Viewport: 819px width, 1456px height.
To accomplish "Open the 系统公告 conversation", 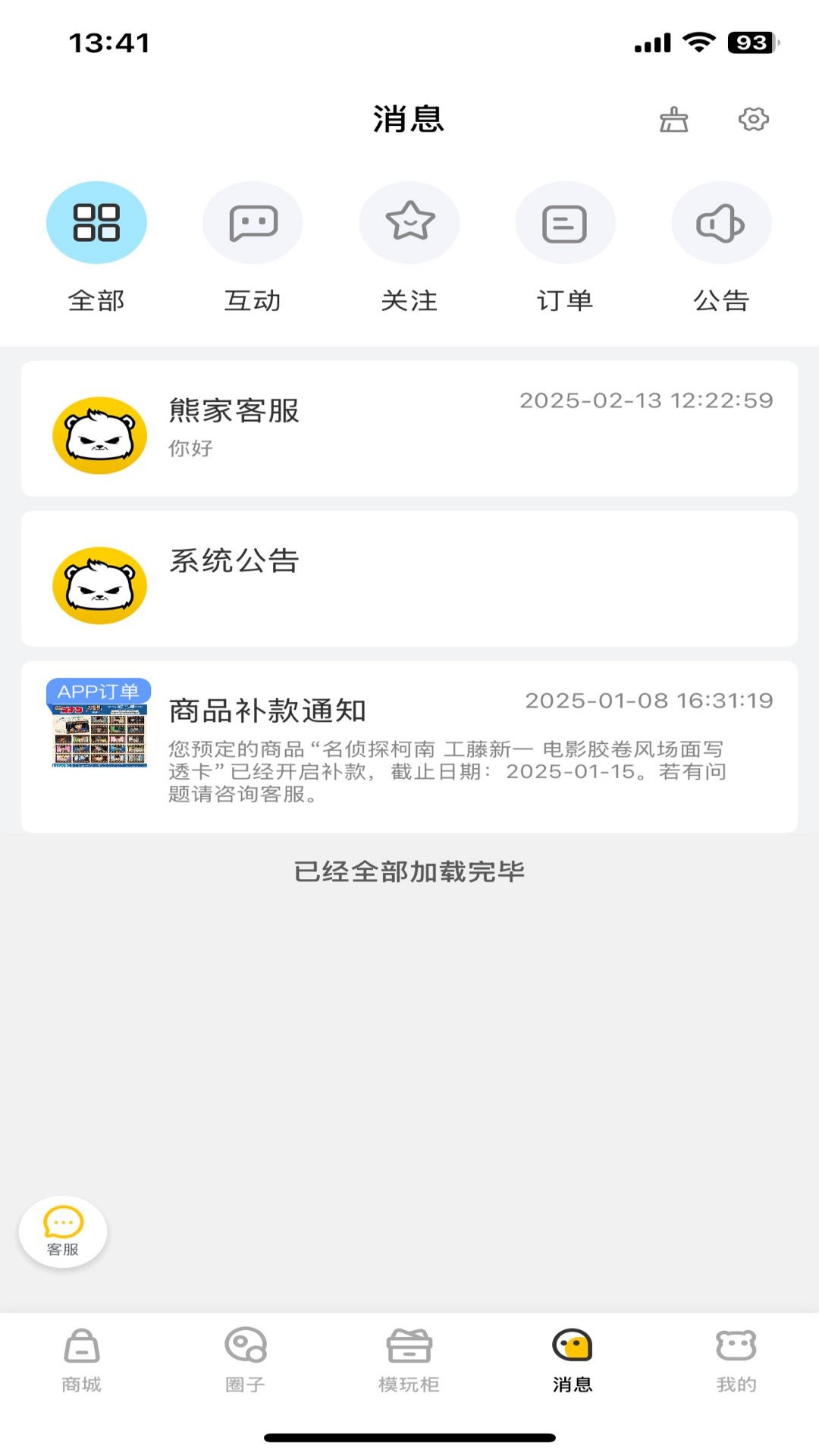I will point(409,578).
